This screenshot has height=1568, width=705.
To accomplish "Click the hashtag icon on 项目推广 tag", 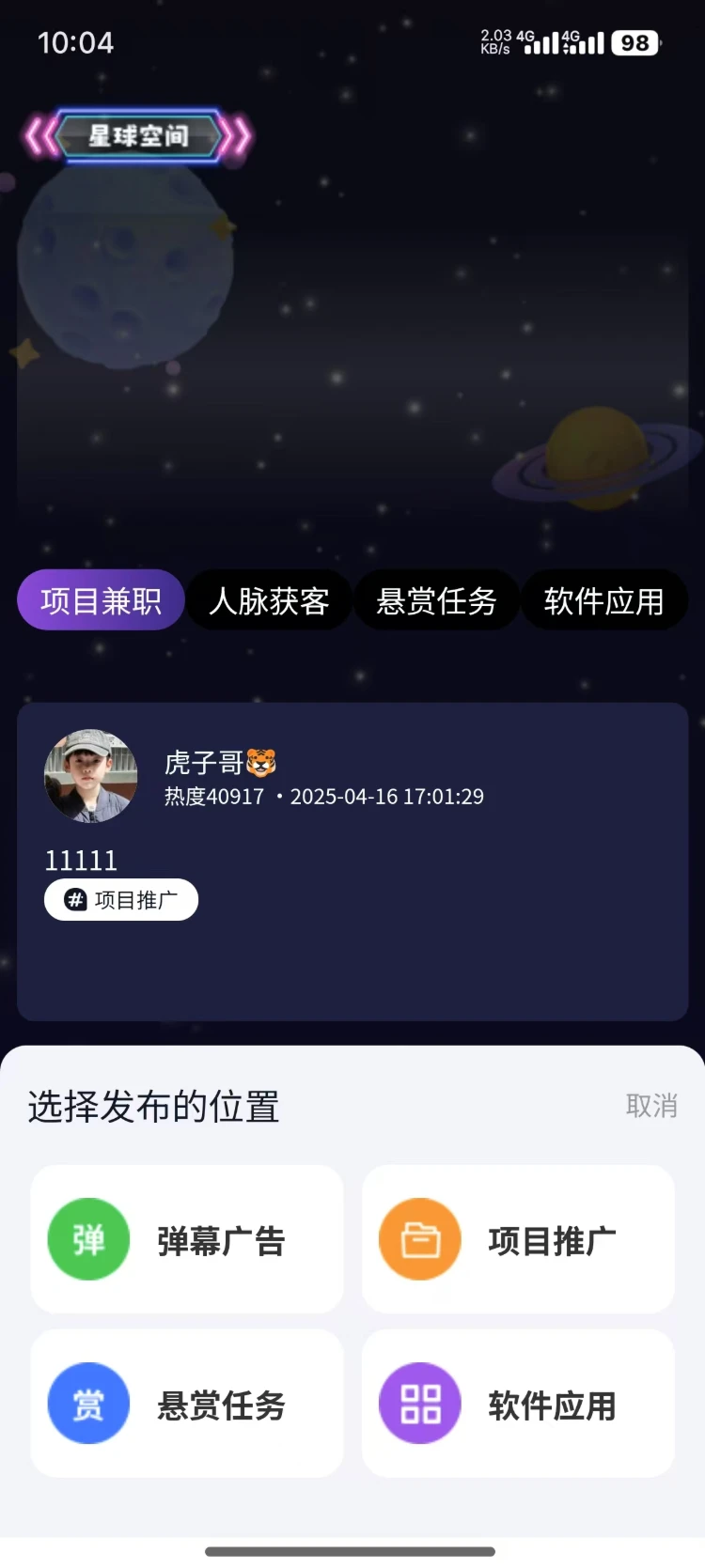I will coord(73,899).
